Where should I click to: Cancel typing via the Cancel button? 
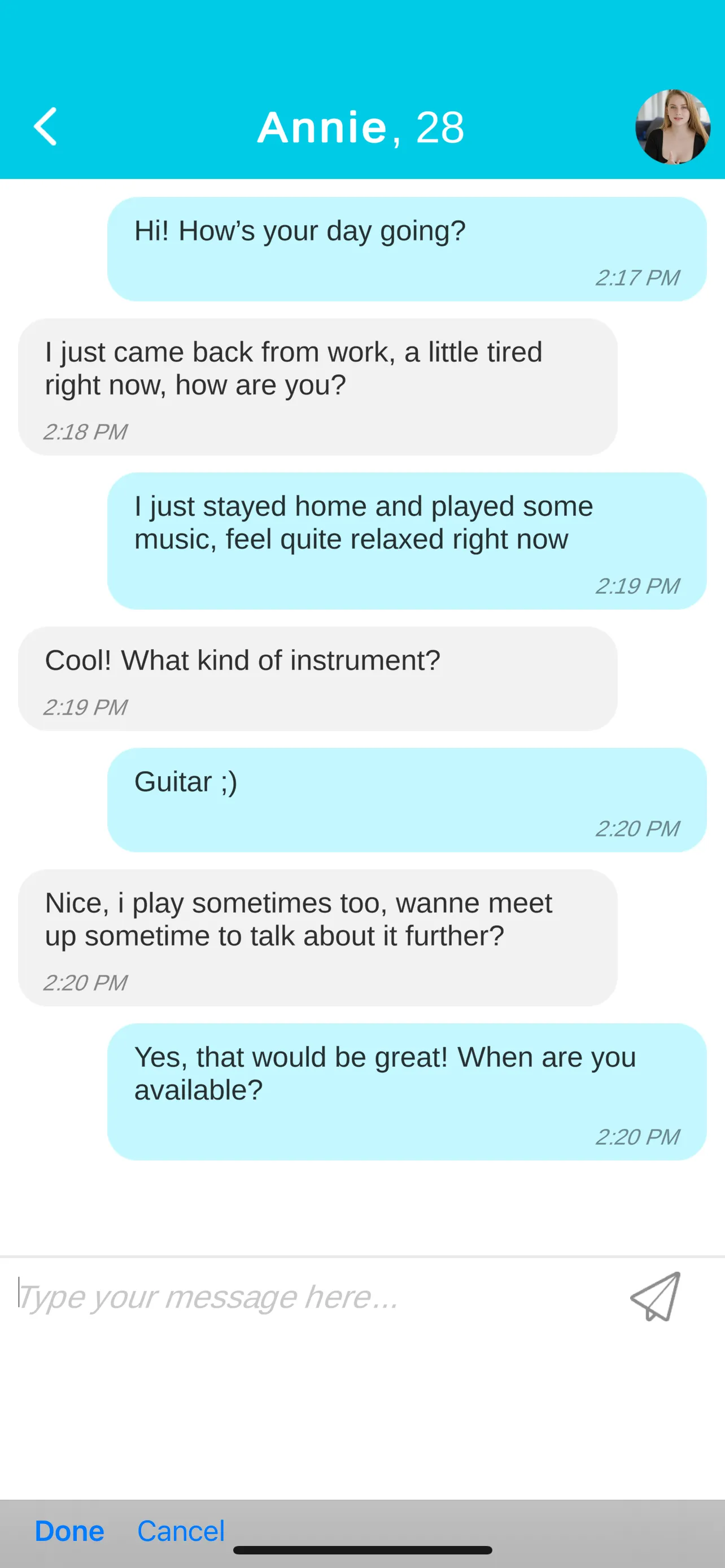(x=181, y=1530)
